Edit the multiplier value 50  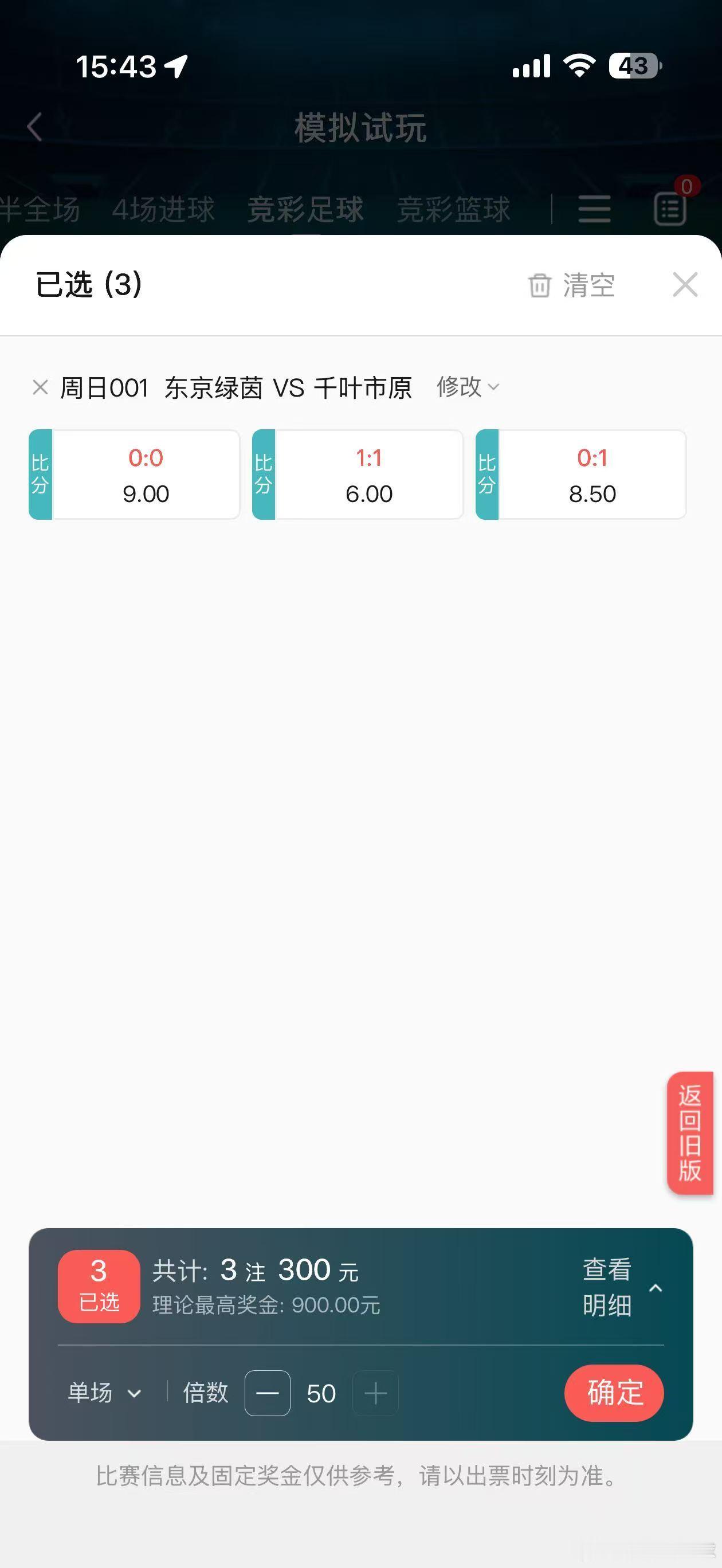pos(321,1393)
